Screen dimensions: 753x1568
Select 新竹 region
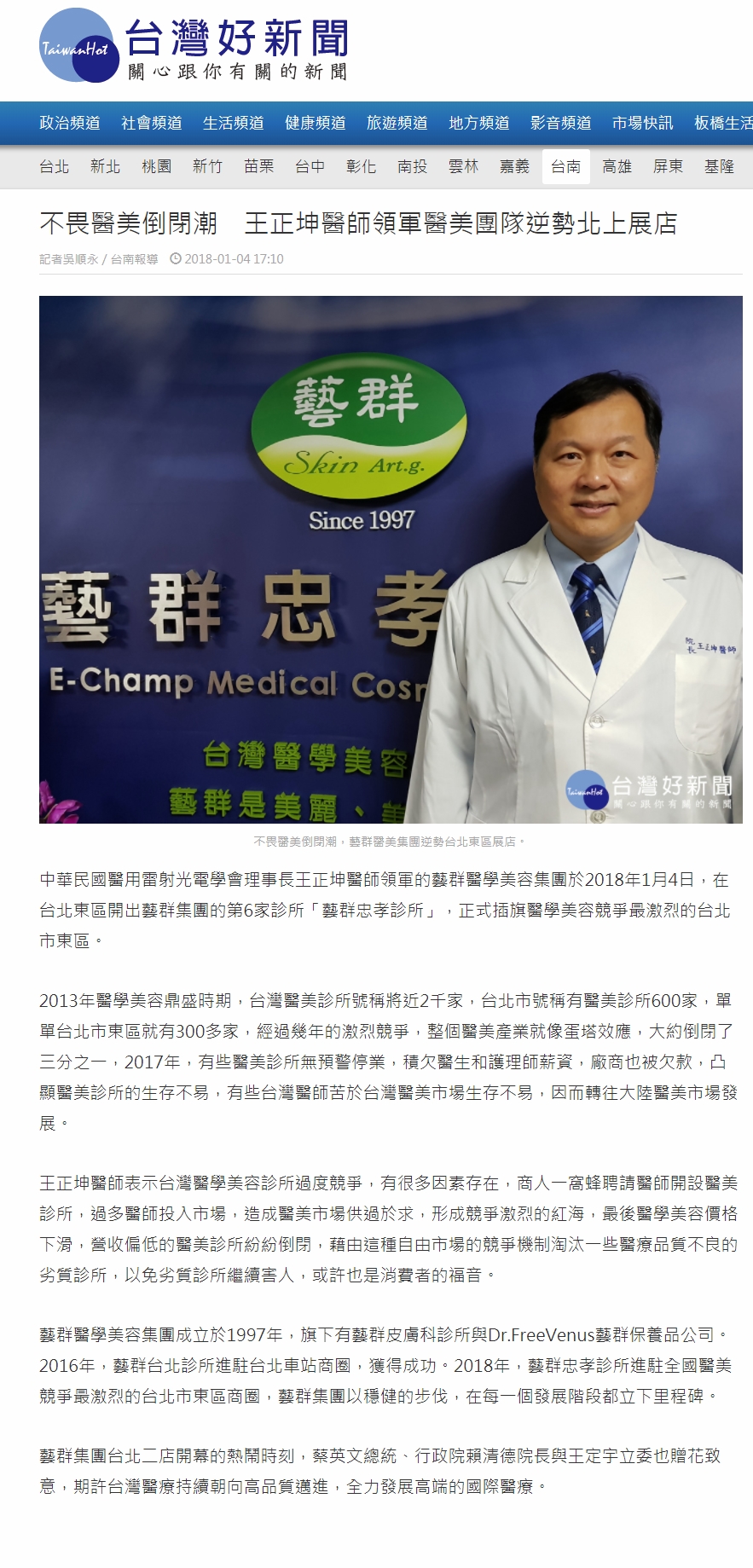point(208,166)
